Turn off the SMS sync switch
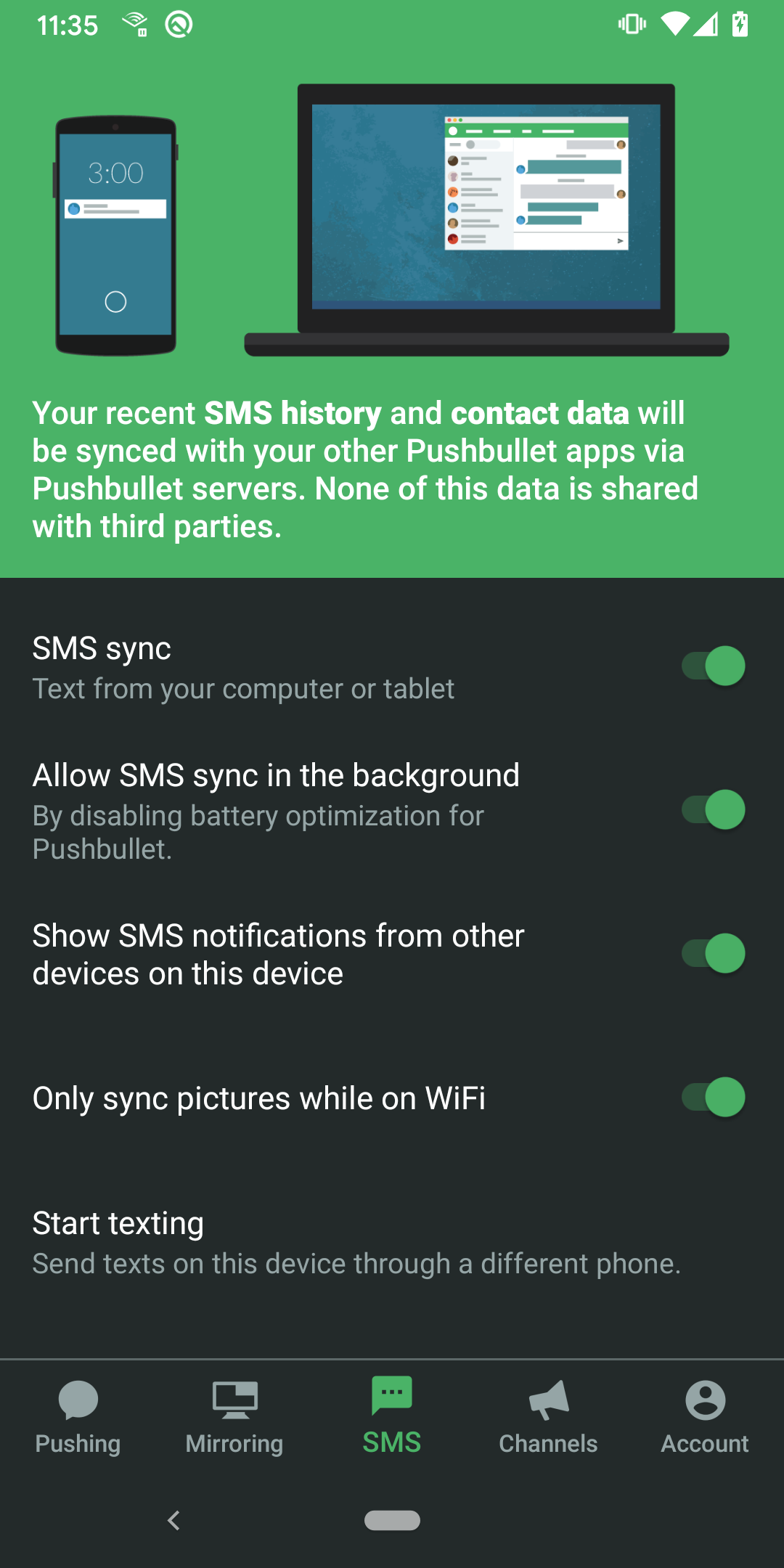Viewport: 784px width, 1568px height. tap(713, 666)
